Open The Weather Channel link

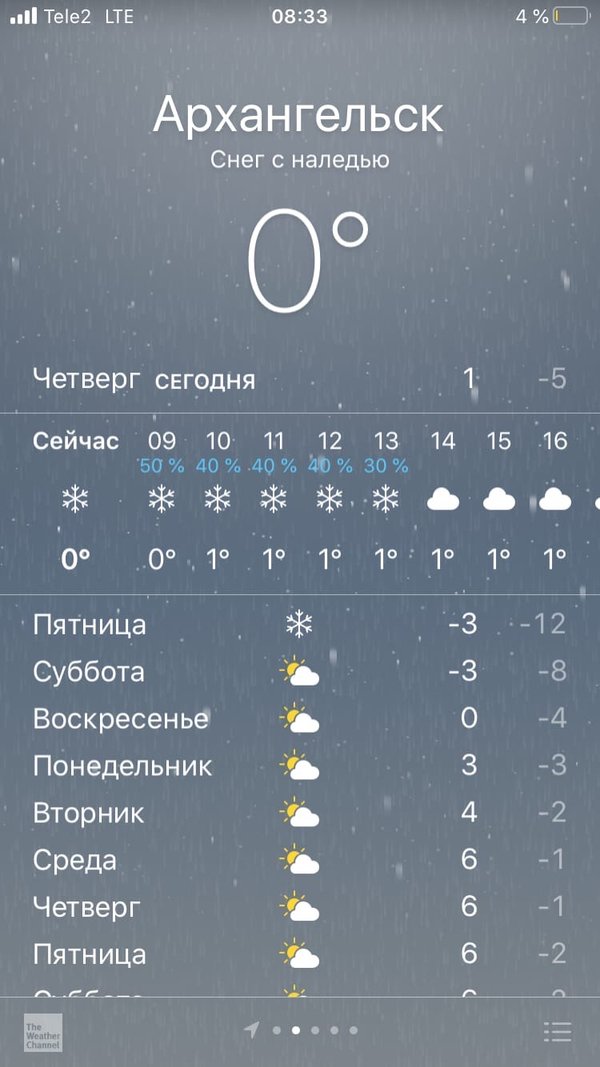[x=43, y=1032]
